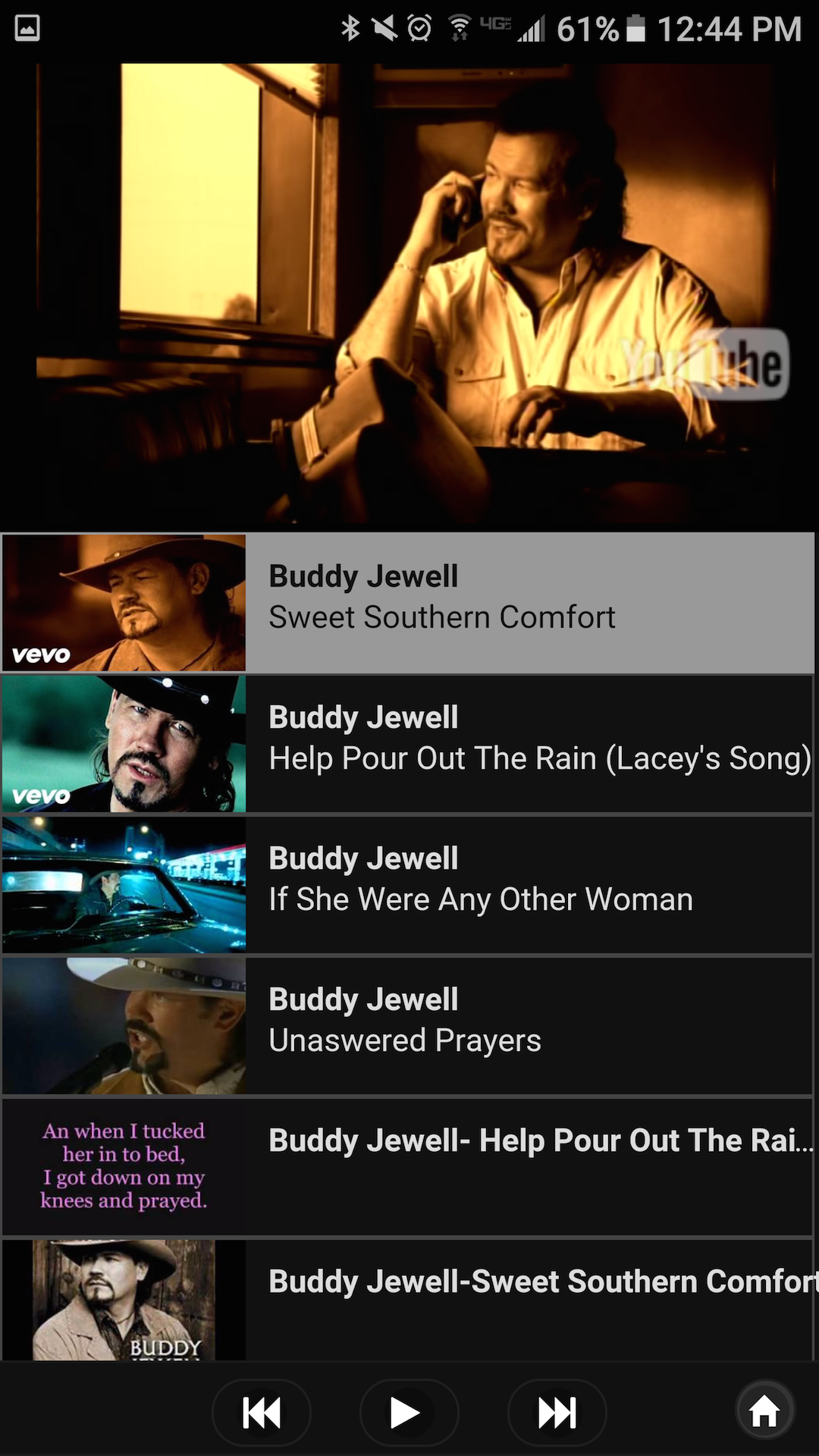Tap the Bluetooth status icon

pyautogui.click(x=350, y=26)
